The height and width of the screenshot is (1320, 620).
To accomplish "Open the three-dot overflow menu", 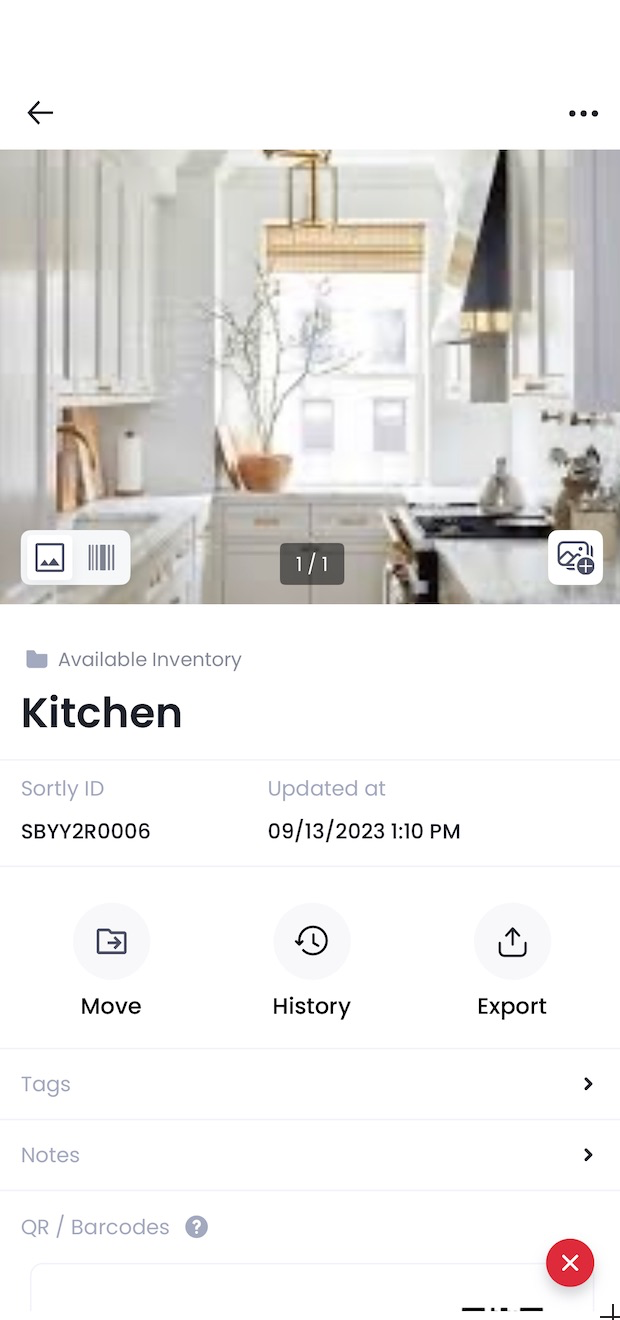I will pos(583,113).
